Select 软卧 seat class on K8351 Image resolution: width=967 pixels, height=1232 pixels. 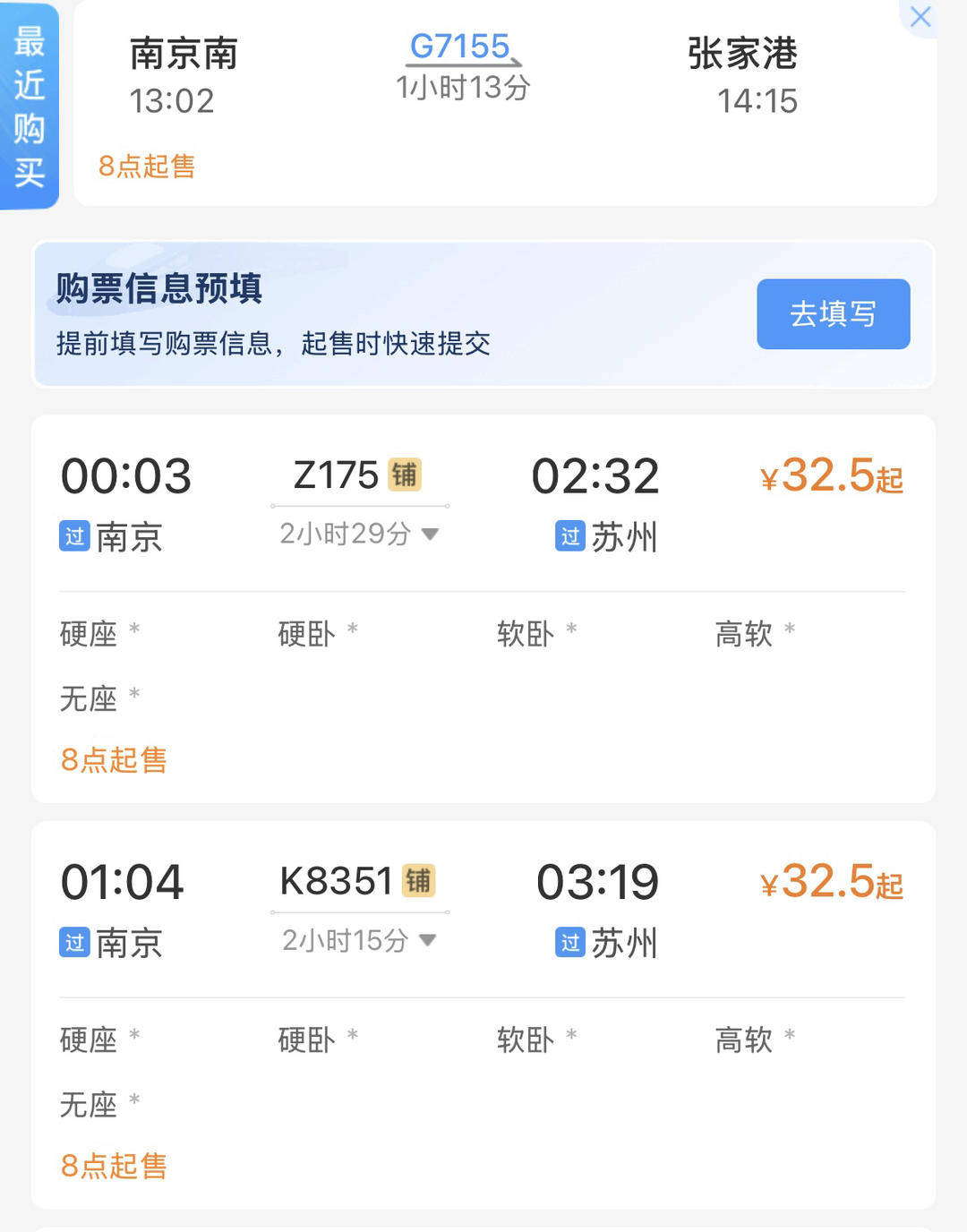coord(524,1039)
